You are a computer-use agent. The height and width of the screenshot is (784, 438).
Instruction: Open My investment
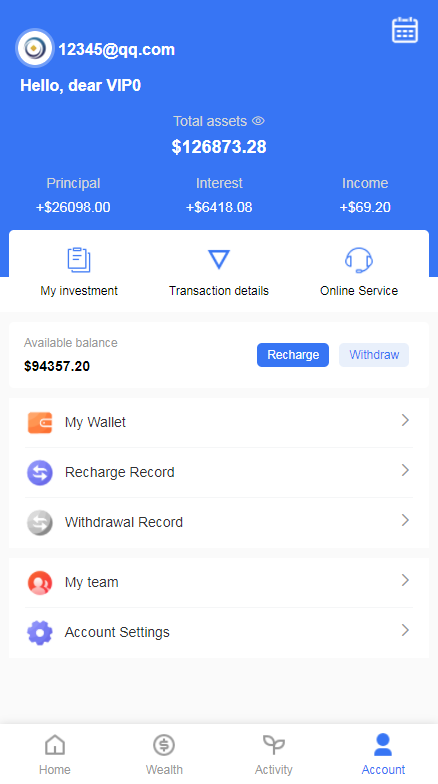tap(79, 272)
